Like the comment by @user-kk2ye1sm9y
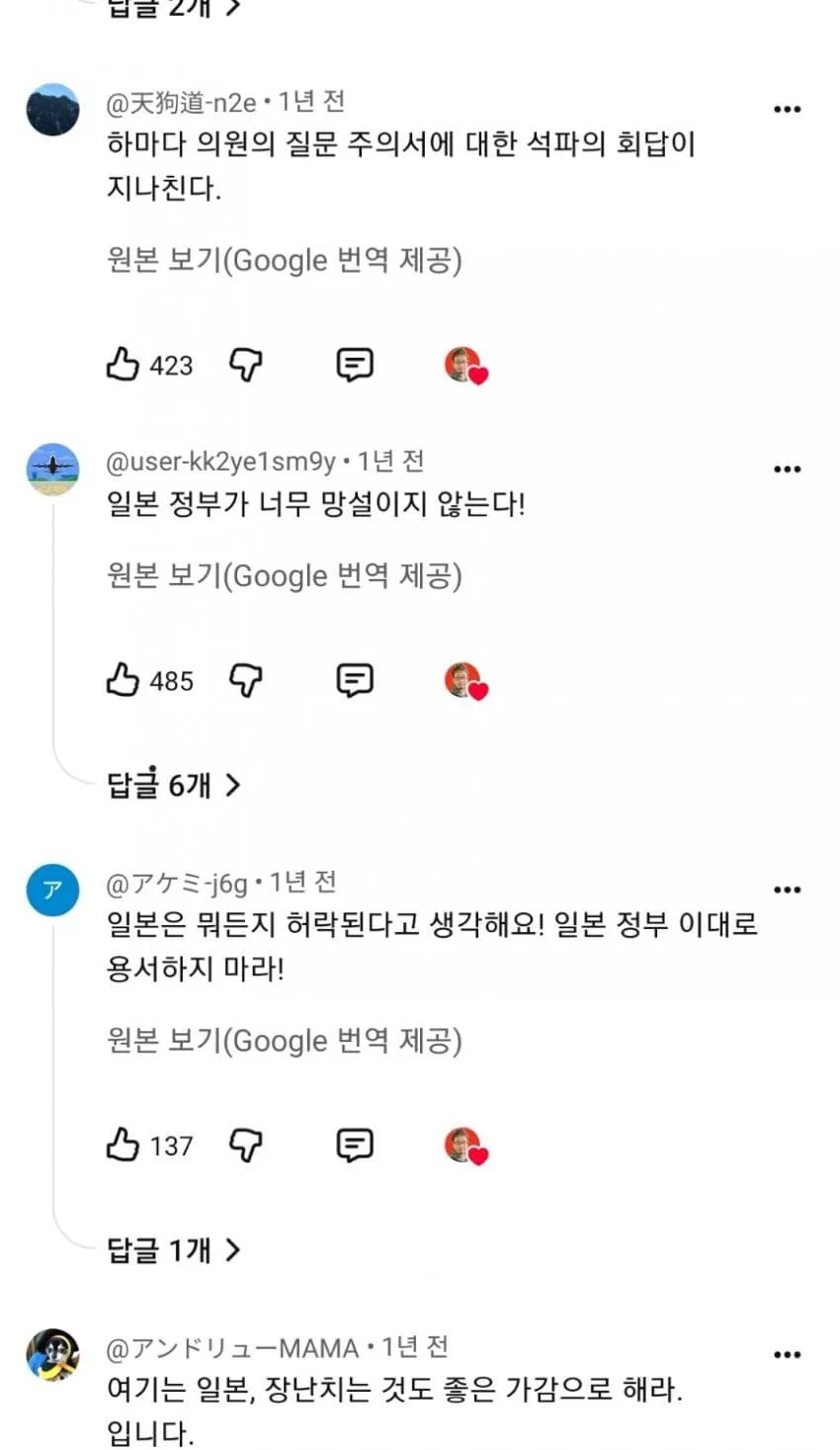Image resolution: width=840 pixels, height=1450 pixels. (123, 680)
